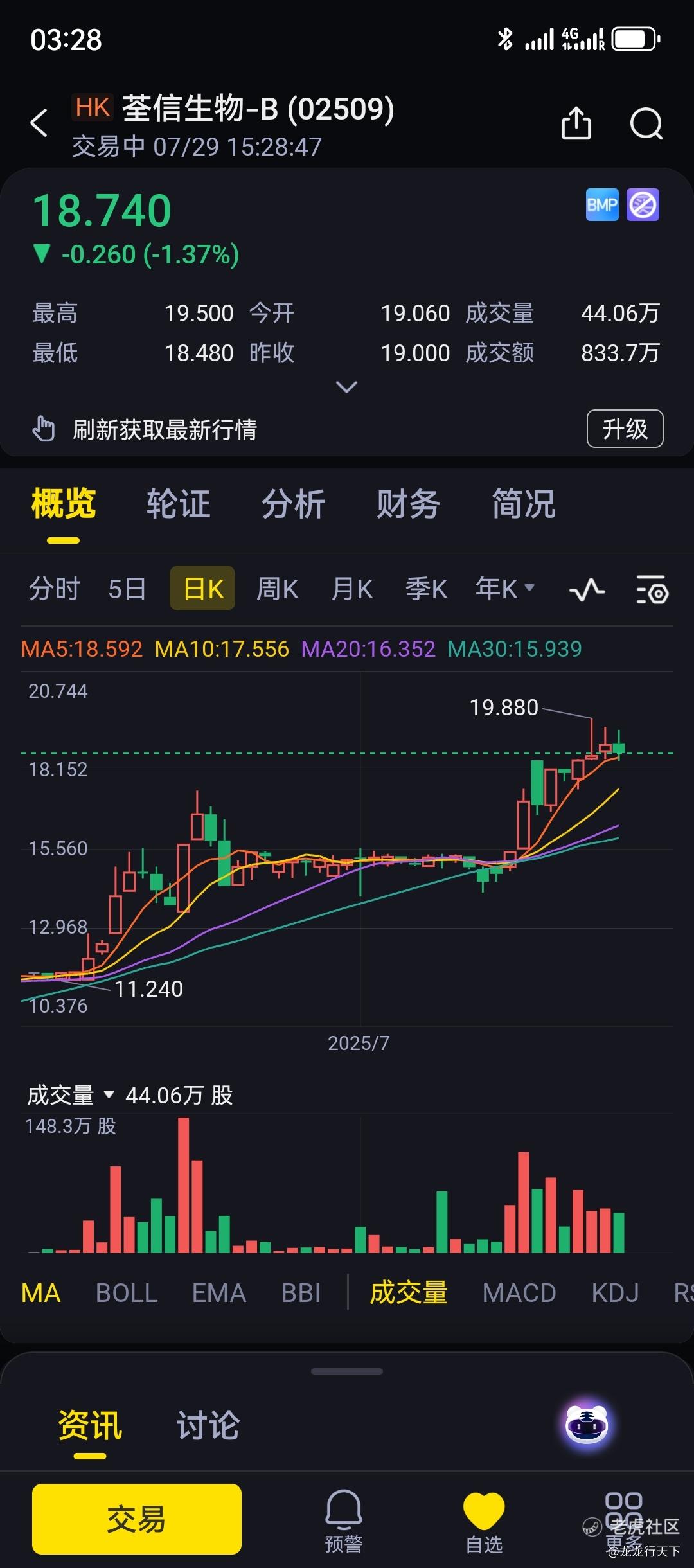Tap the yellow 交易 trade button
694x1568 pixels.
point(137,1519)
